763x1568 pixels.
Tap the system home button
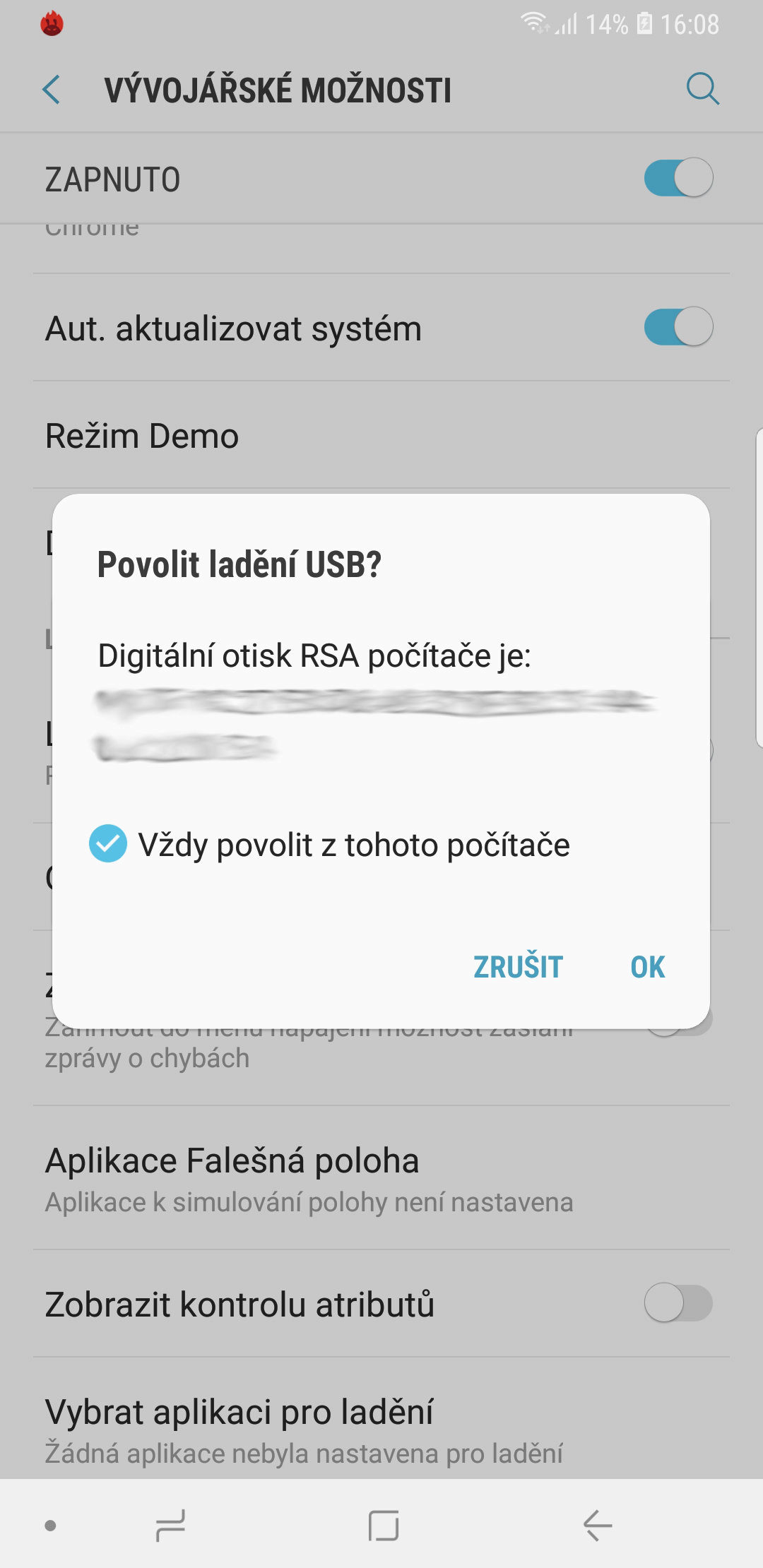(x=384, y=1526)
